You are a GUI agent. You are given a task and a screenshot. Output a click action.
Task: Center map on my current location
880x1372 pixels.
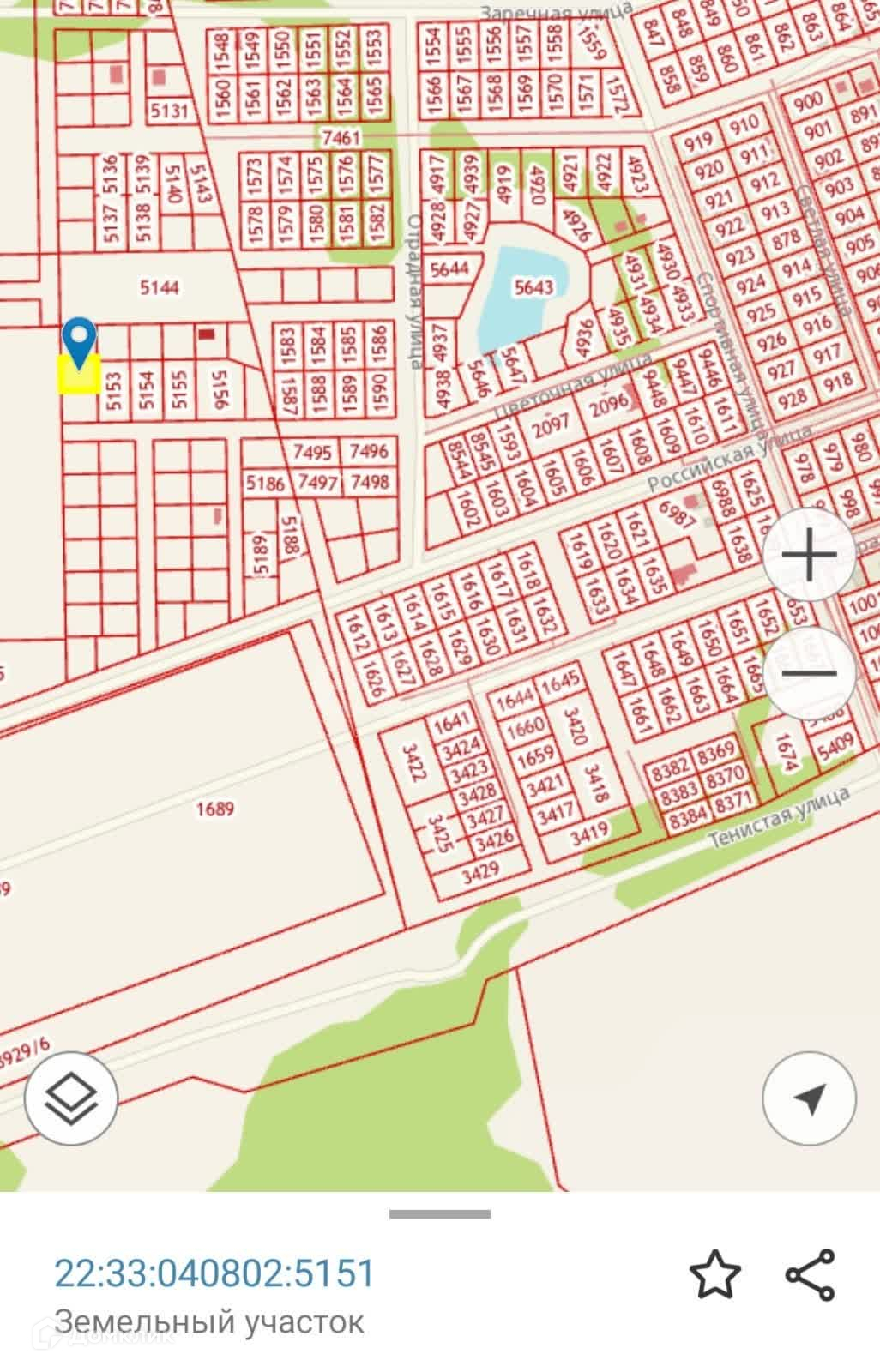click(x=809, y=1097)
